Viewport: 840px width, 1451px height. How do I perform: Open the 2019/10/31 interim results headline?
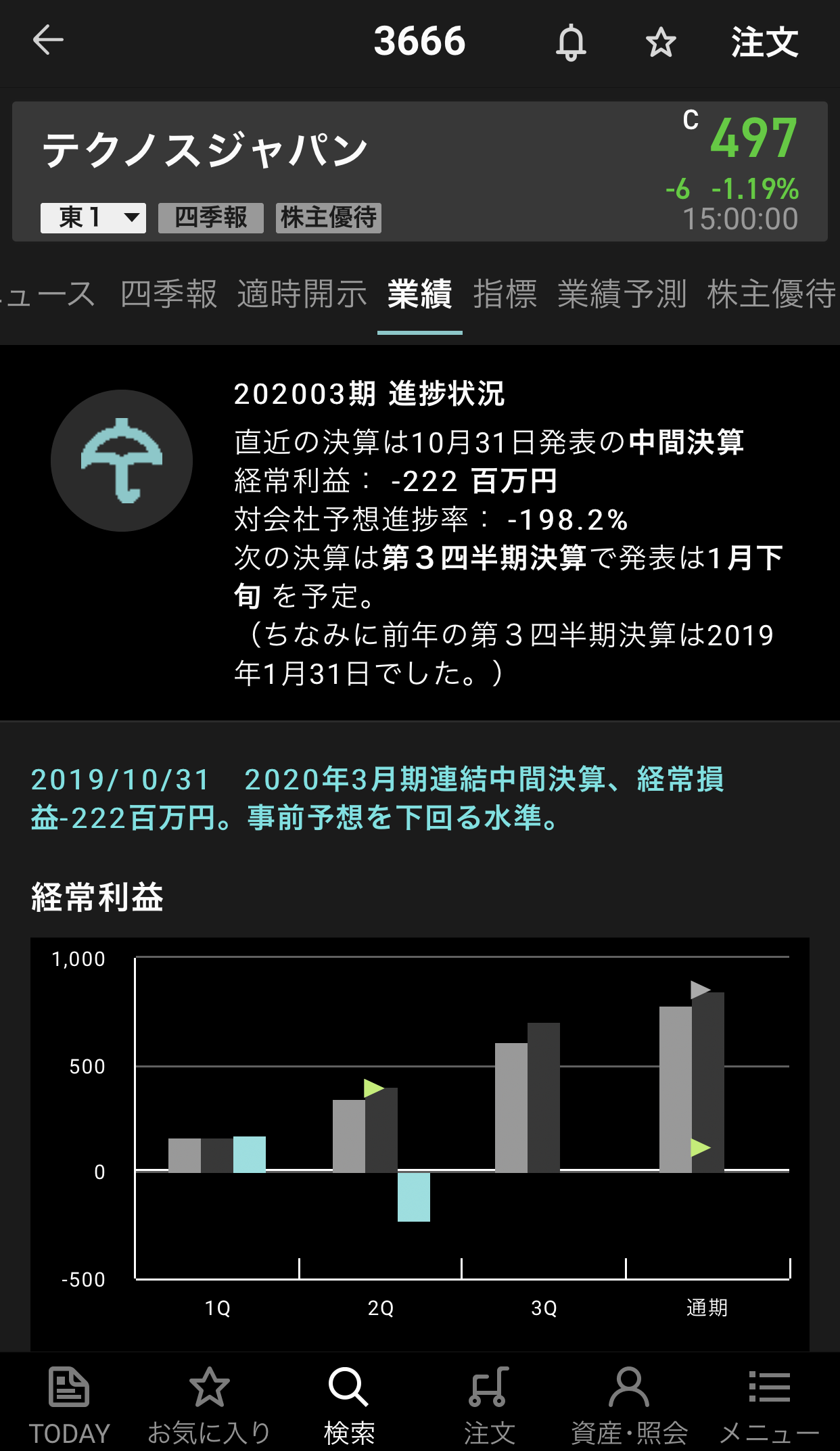(x=377, y=798)
